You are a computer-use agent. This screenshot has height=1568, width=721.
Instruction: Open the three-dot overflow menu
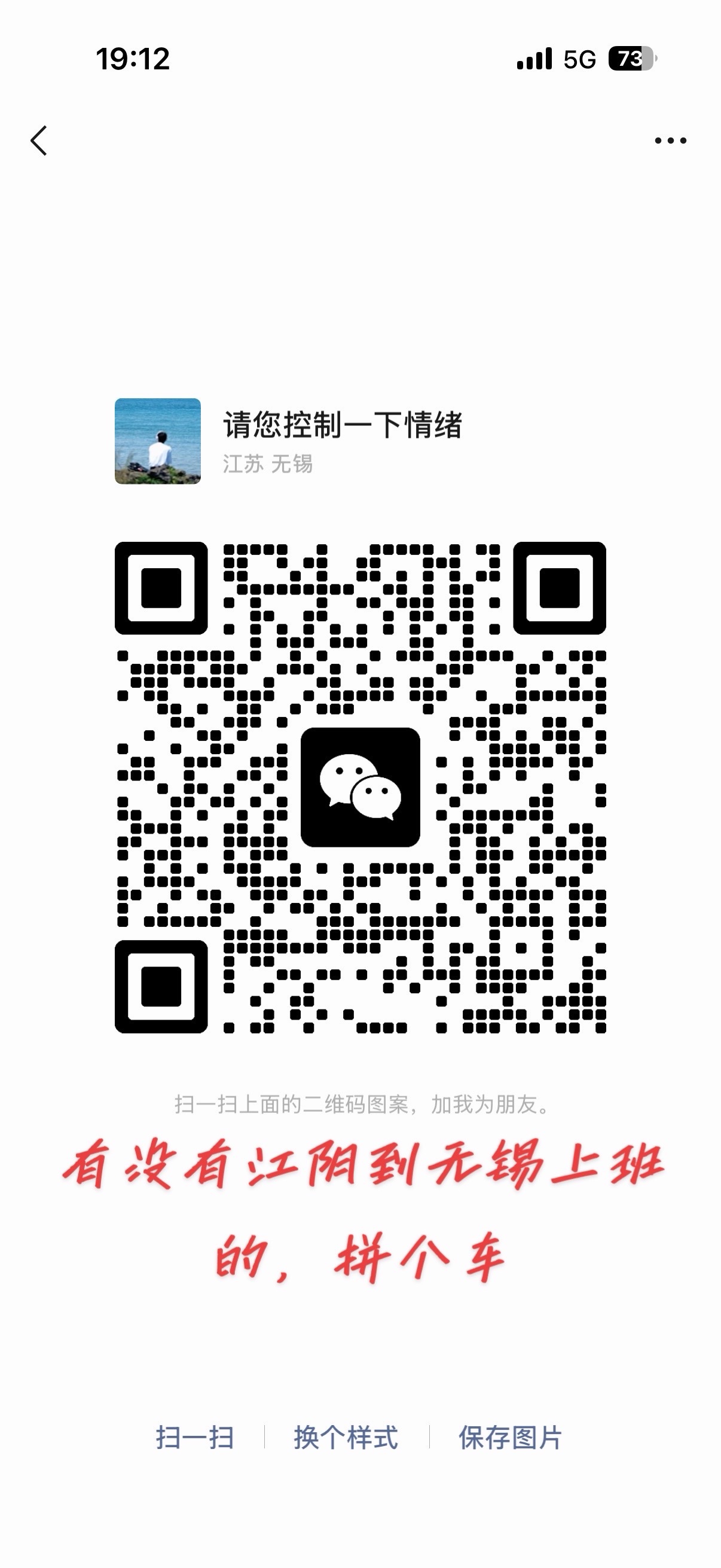coord(670,141)
